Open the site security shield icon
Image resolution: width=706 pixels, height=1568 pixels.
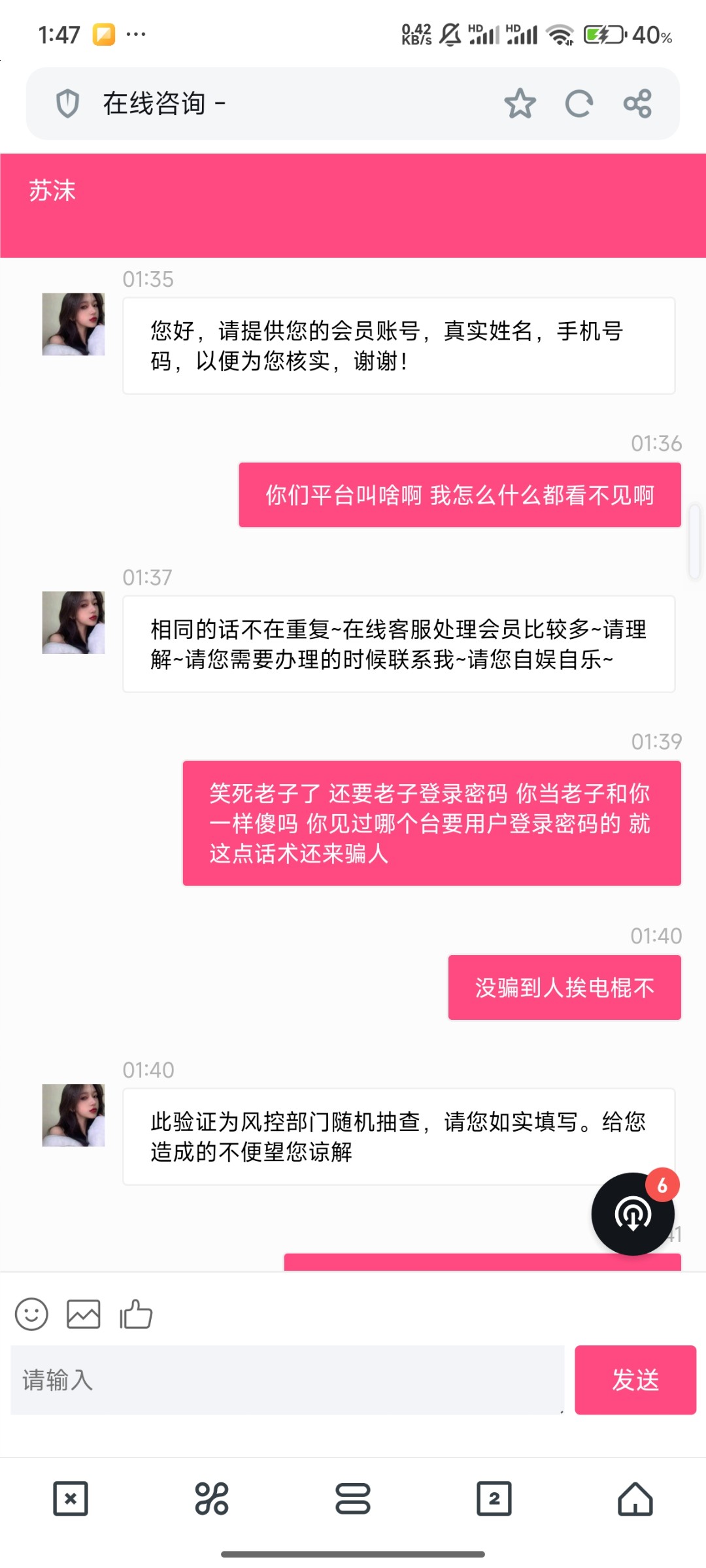(67, 104)
